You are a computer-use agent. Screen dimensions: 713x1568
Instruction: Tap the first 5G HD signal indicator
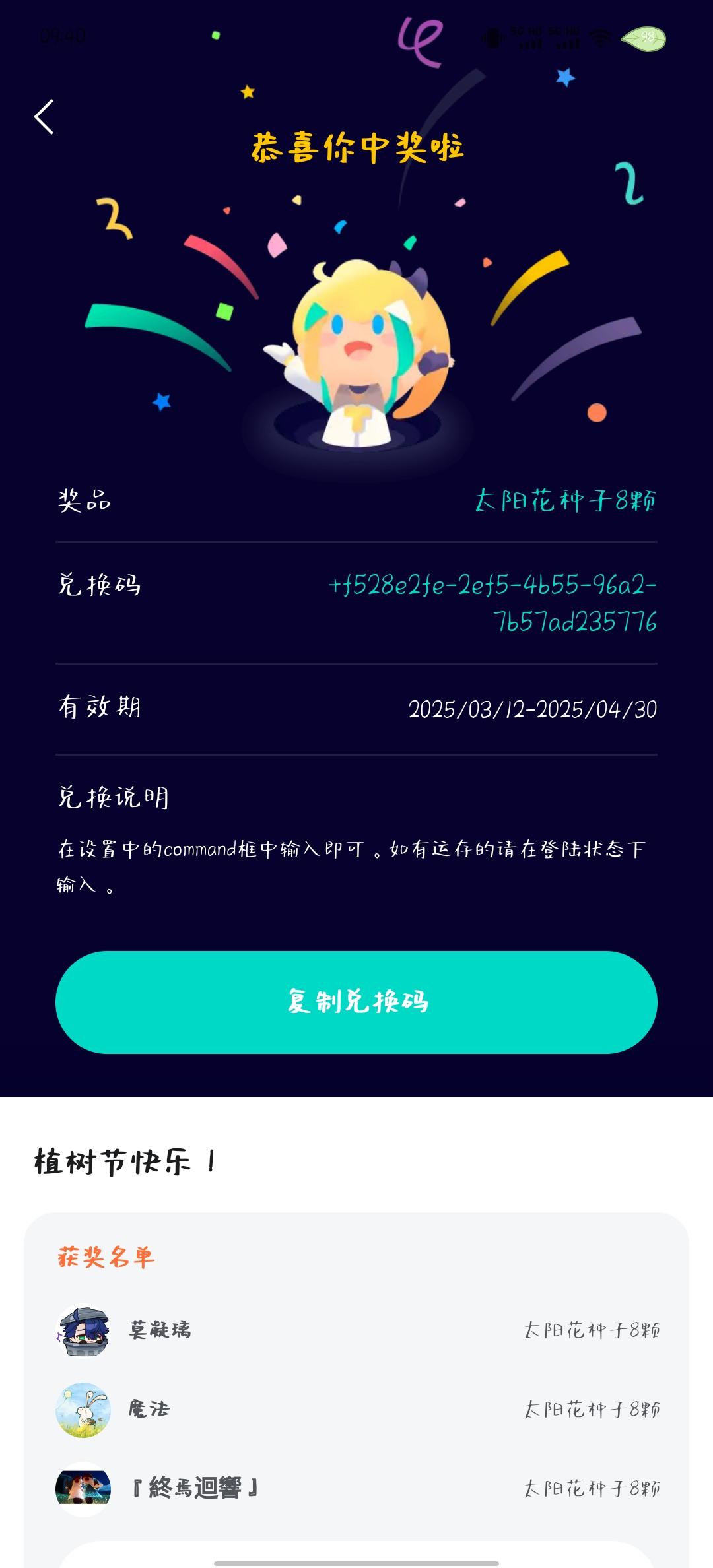[x=525, y=38]
